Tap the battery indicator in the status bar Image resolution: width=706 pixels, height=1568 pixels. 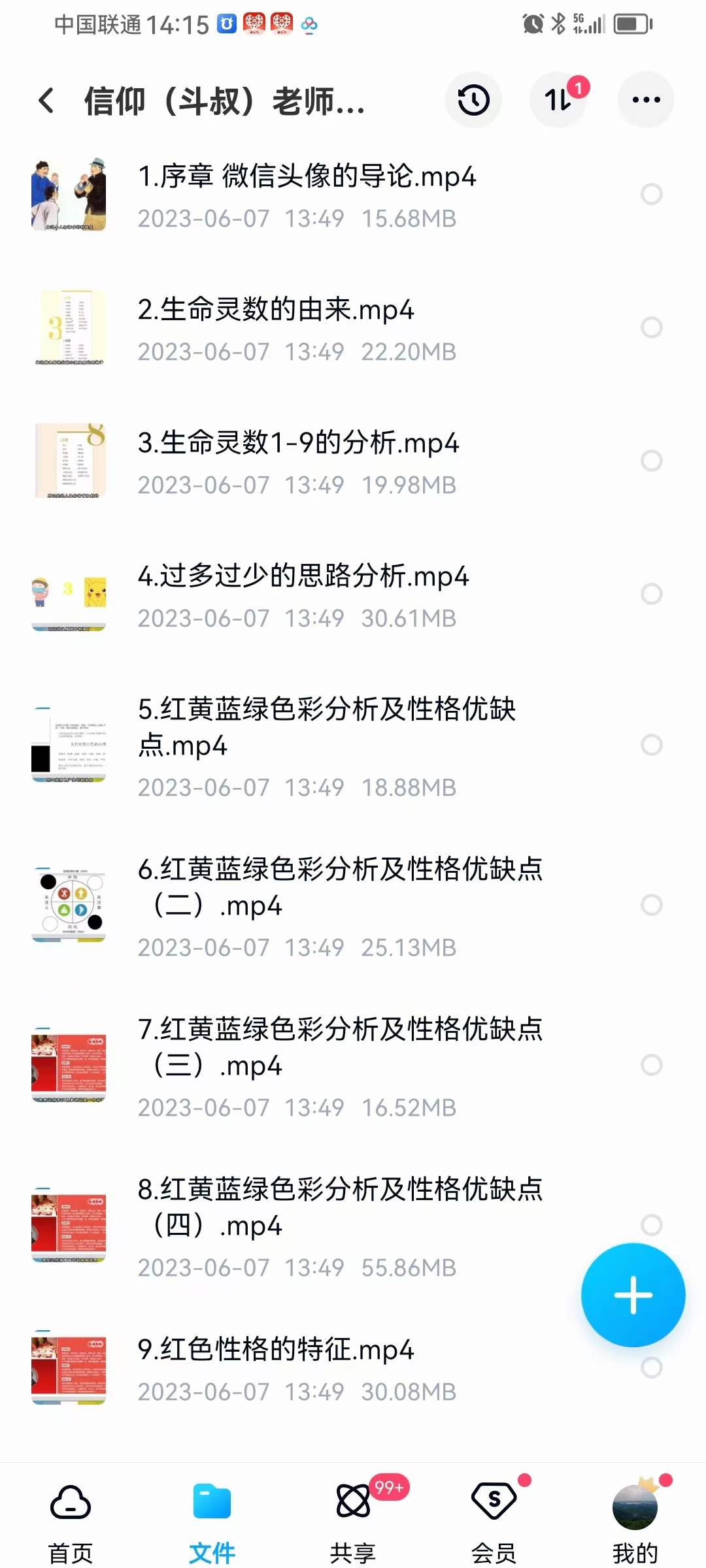[630, 24]
